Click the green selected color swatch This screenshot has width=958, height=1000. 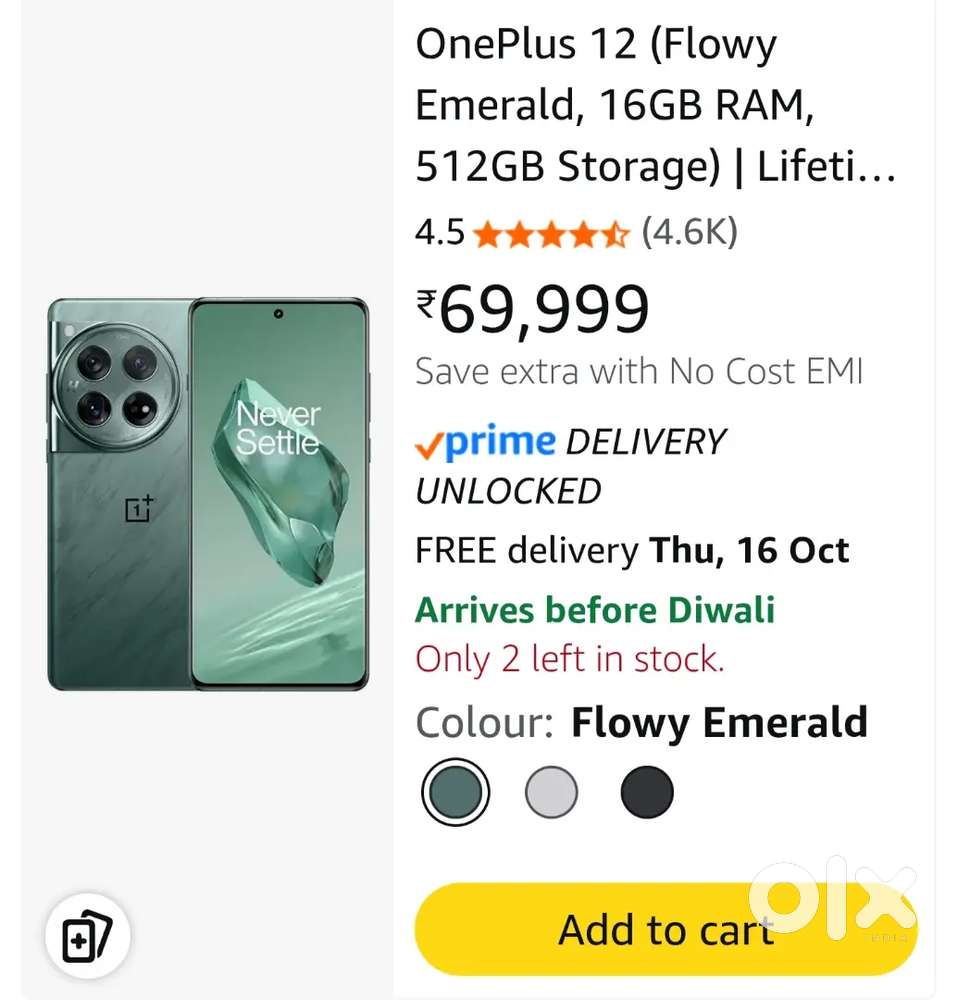coord(456,792)
